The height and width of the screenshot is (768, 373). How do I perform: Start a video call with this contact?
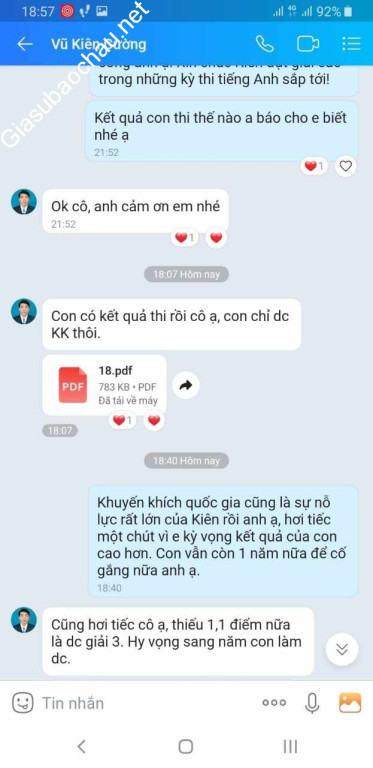pyautogui.click(x=308, y=44)
